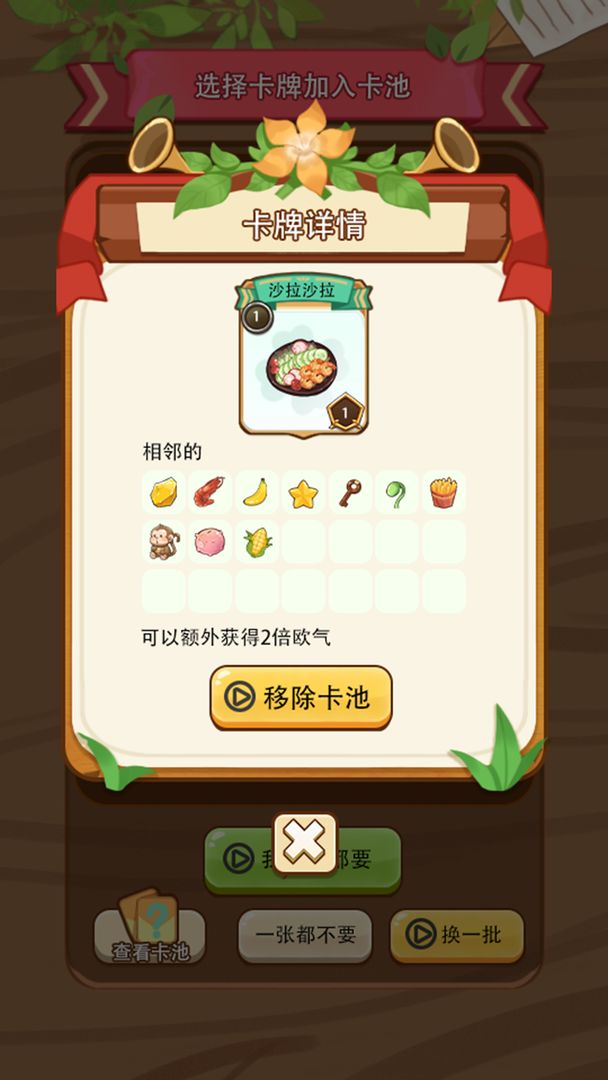
Task: Tap the 移除卡池 button
Action: (x=300, y=697)
